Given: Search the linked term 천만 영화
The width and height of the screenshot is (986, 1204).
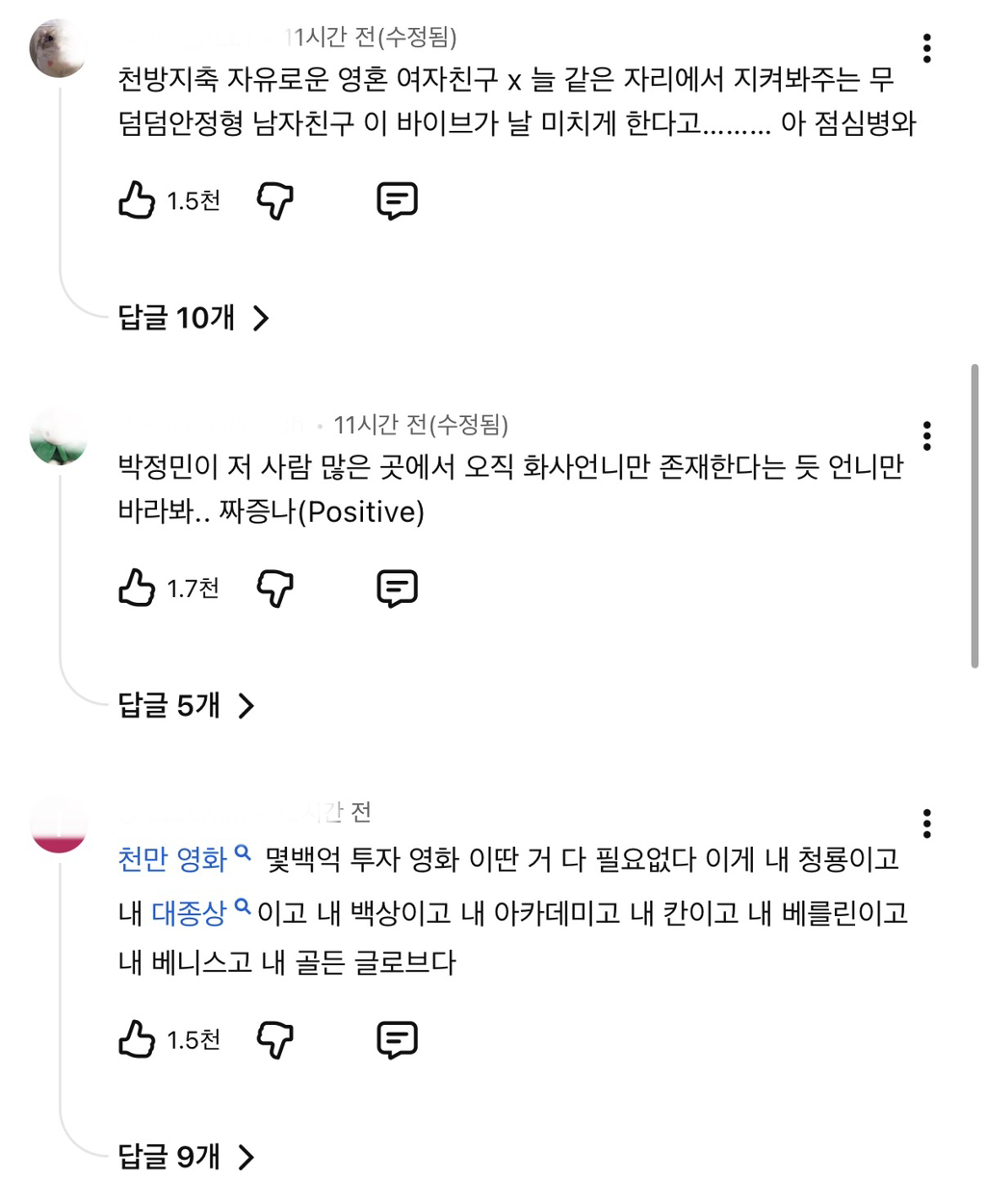Looking at the screenshot, I should click(x=173, y=858).
